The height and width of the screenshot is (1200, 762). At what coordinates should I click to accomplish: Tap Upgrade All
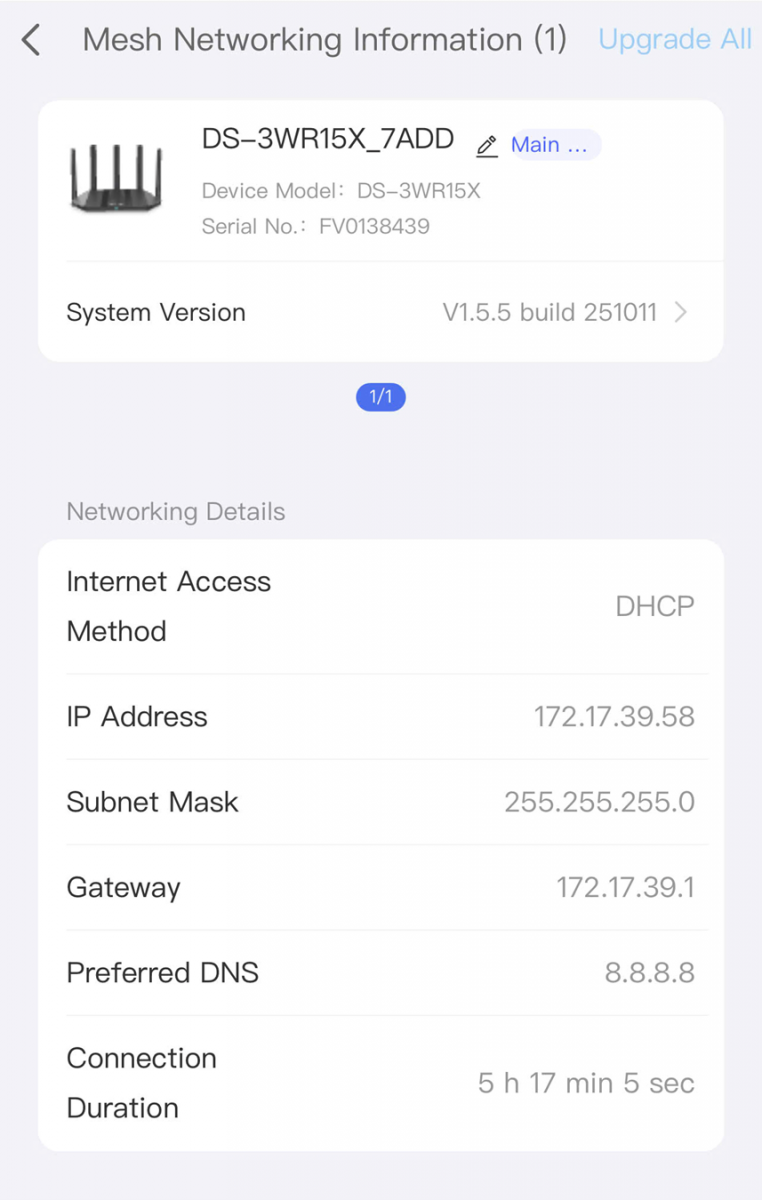pyautogui.click(x=674, y=40)
